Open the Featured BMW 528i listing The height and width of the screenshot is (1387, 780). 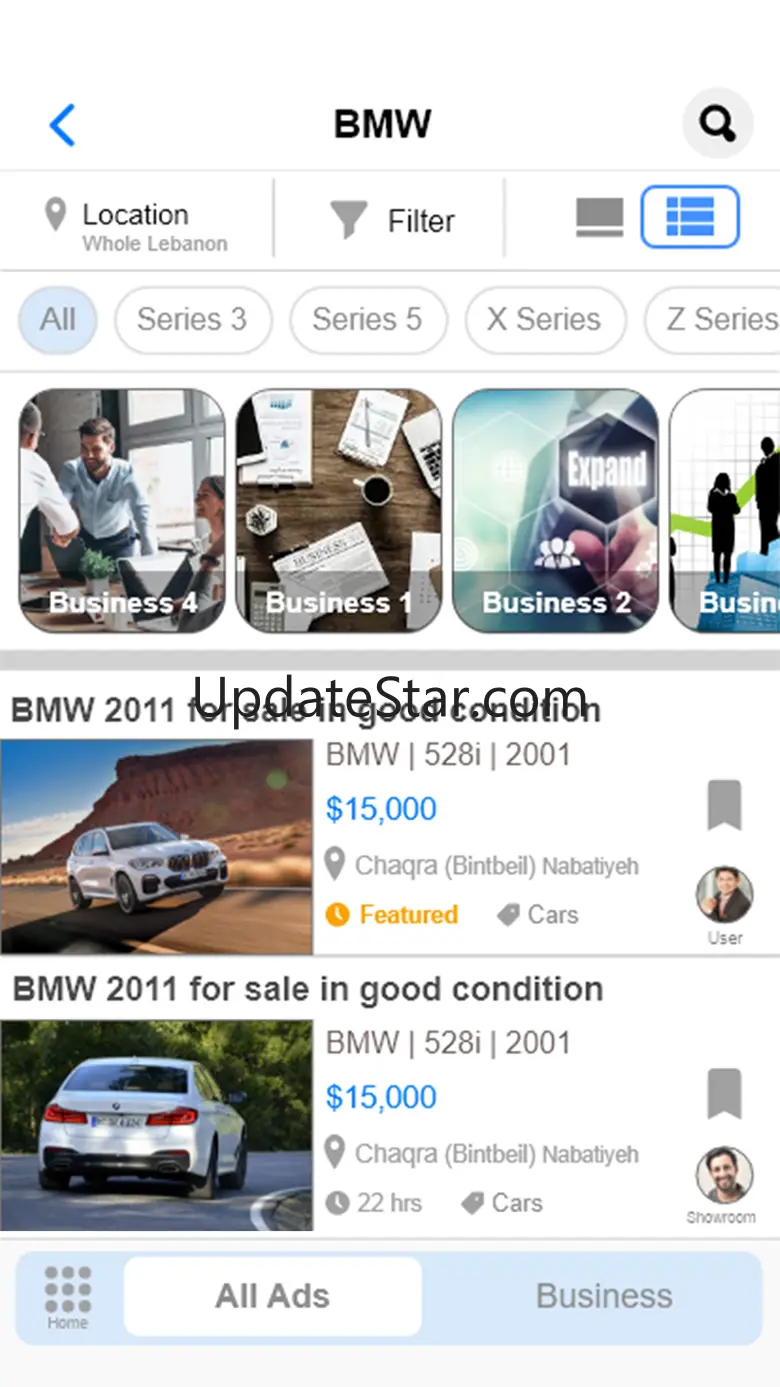point(157,846)
